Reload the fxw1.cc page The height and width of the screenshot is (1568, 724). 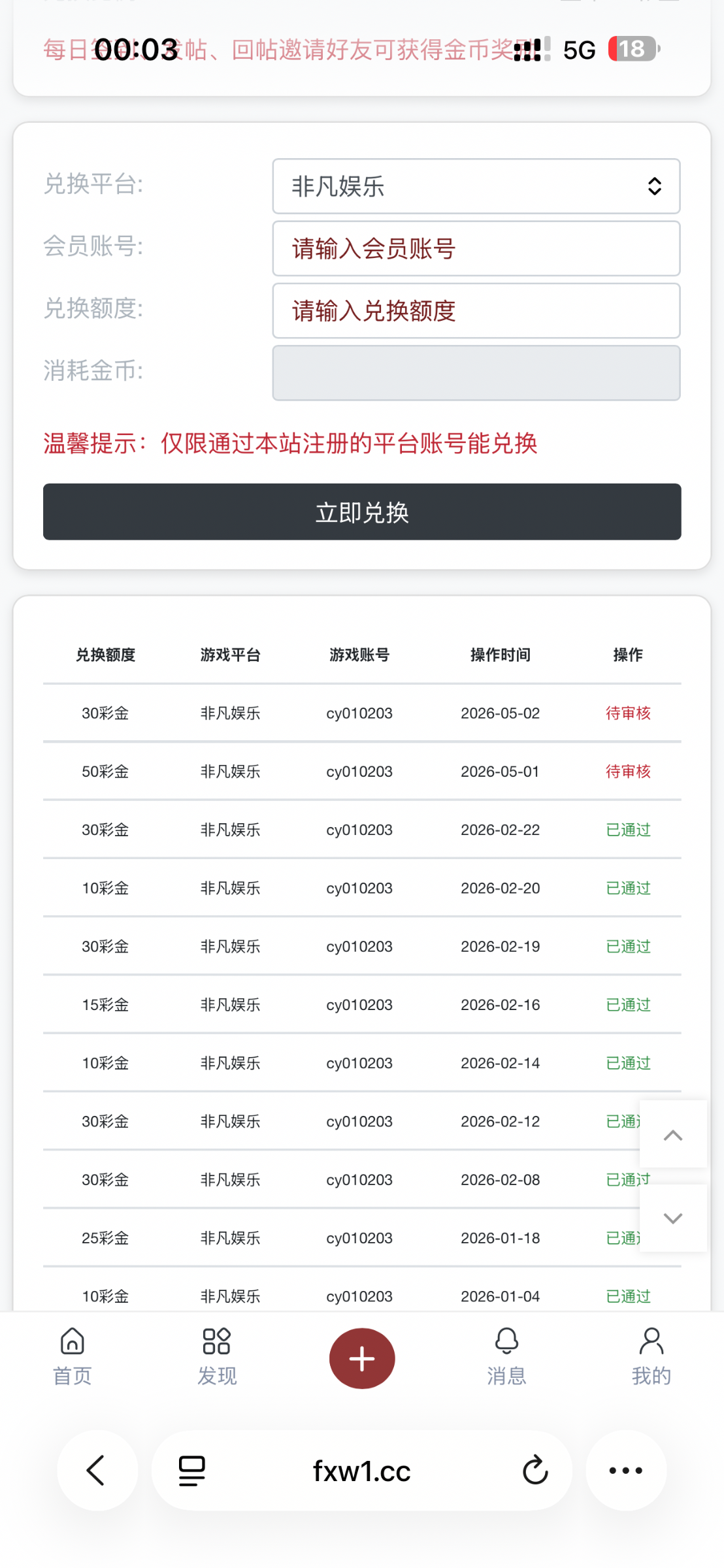tap(535, 1470)
